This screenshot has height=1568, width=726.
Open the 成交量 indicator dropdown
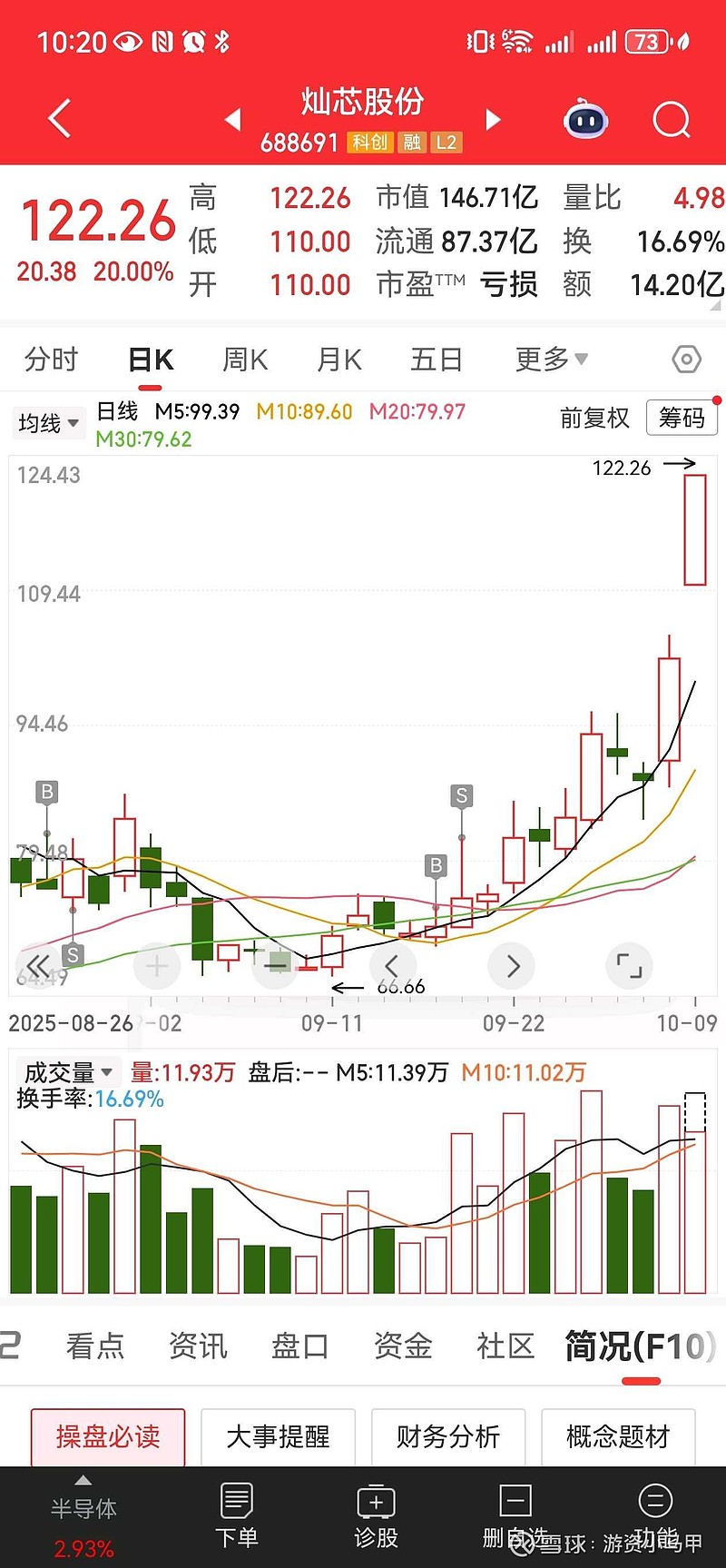[x=67, y=1072]
